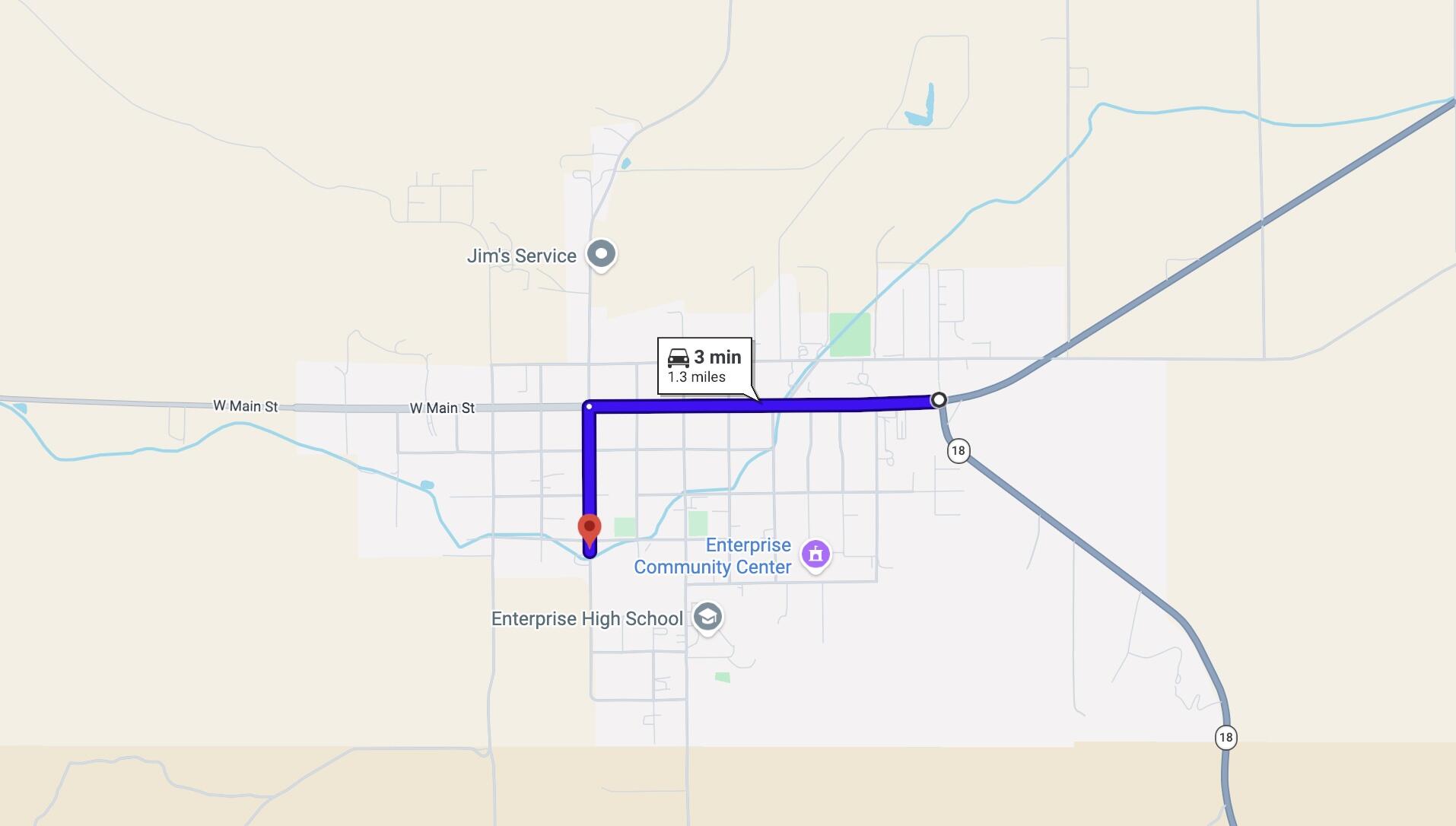Image resolution: width=1456 pixels, height=826 pixels.
Task: Tap the red destination pin
Action: [590, 529]
